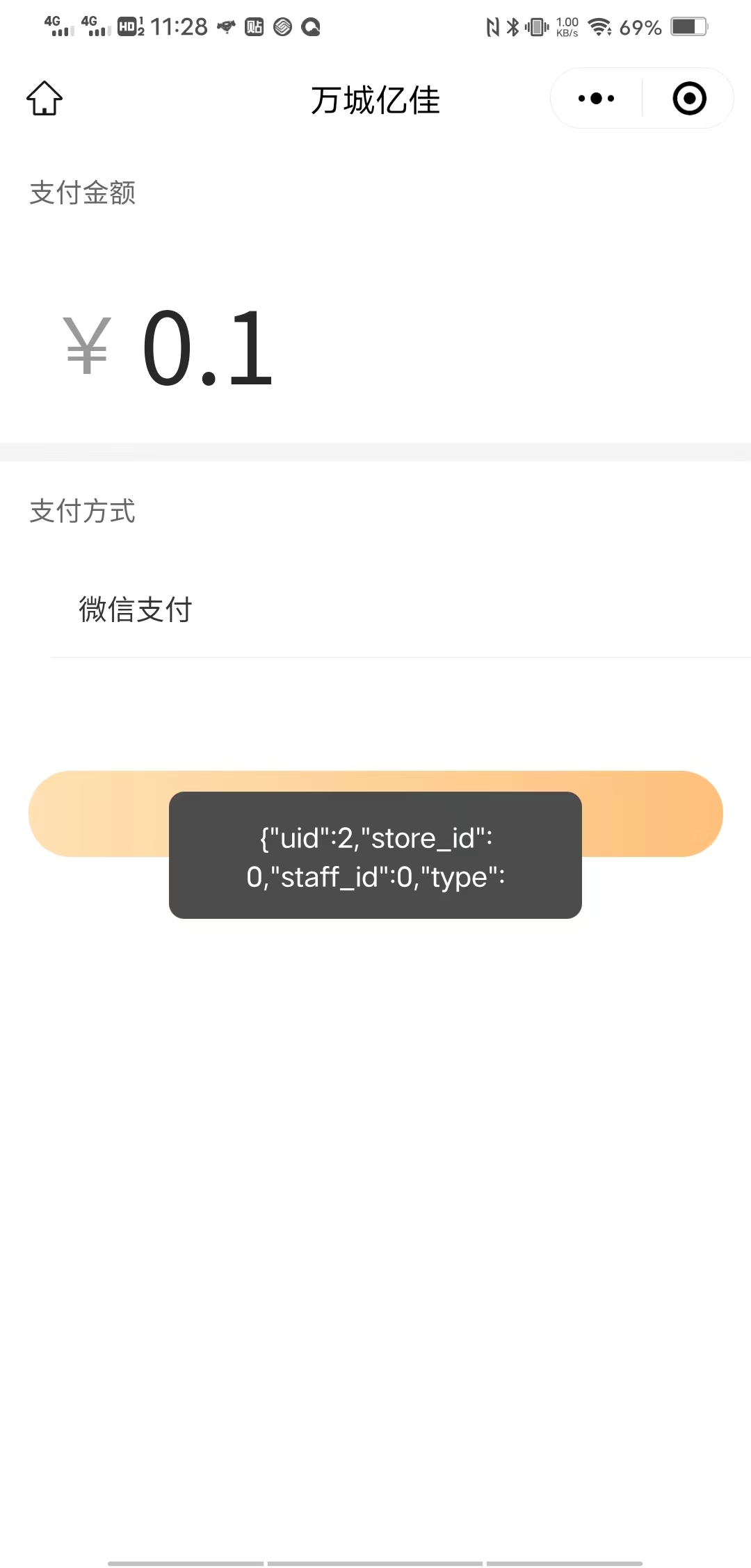Select 微信支付 as the payment method
The width and height of the screenshot is (751, 1568).
point(401,610)
